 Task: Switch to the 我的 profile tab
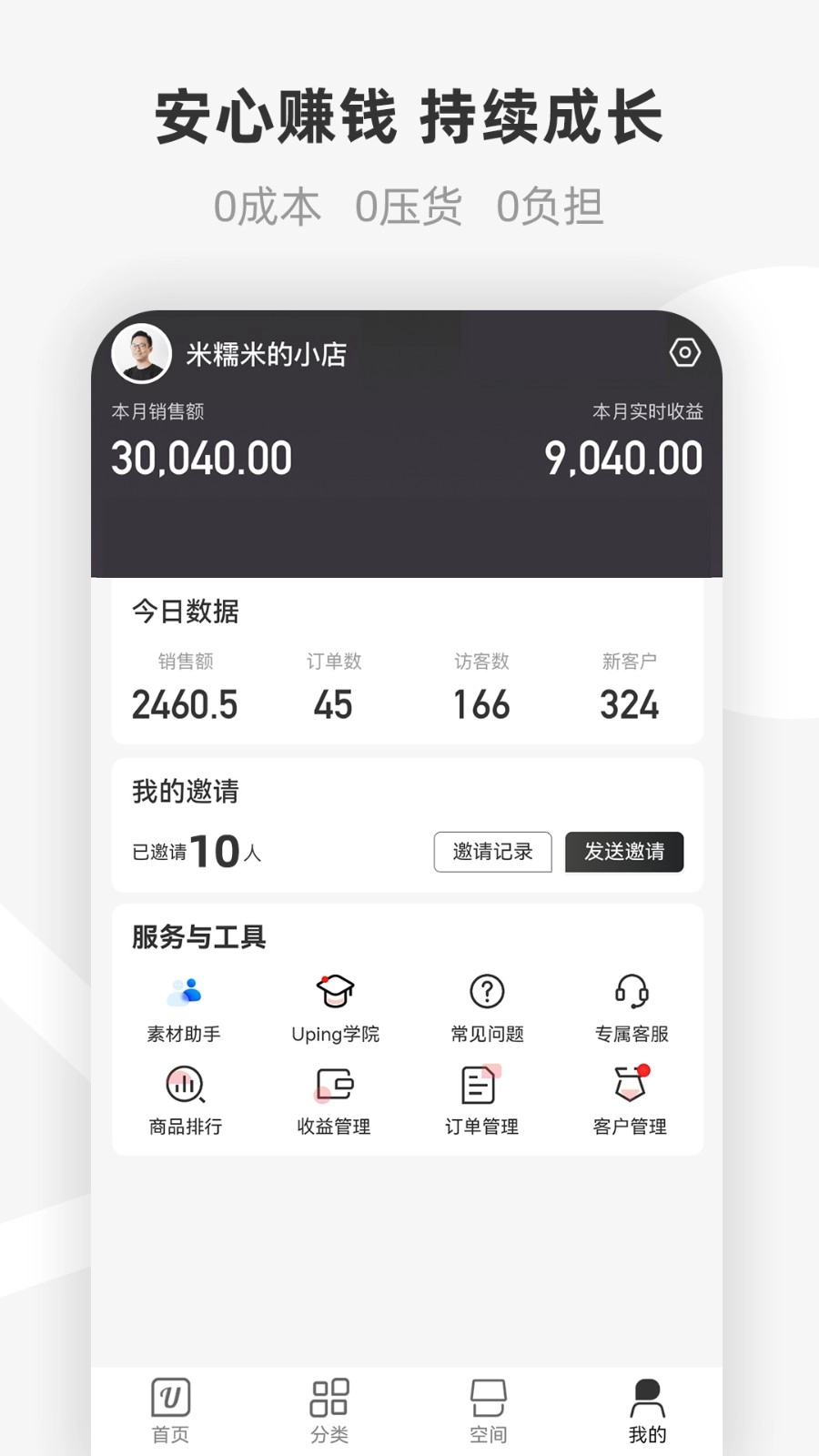coord(647,1406)
